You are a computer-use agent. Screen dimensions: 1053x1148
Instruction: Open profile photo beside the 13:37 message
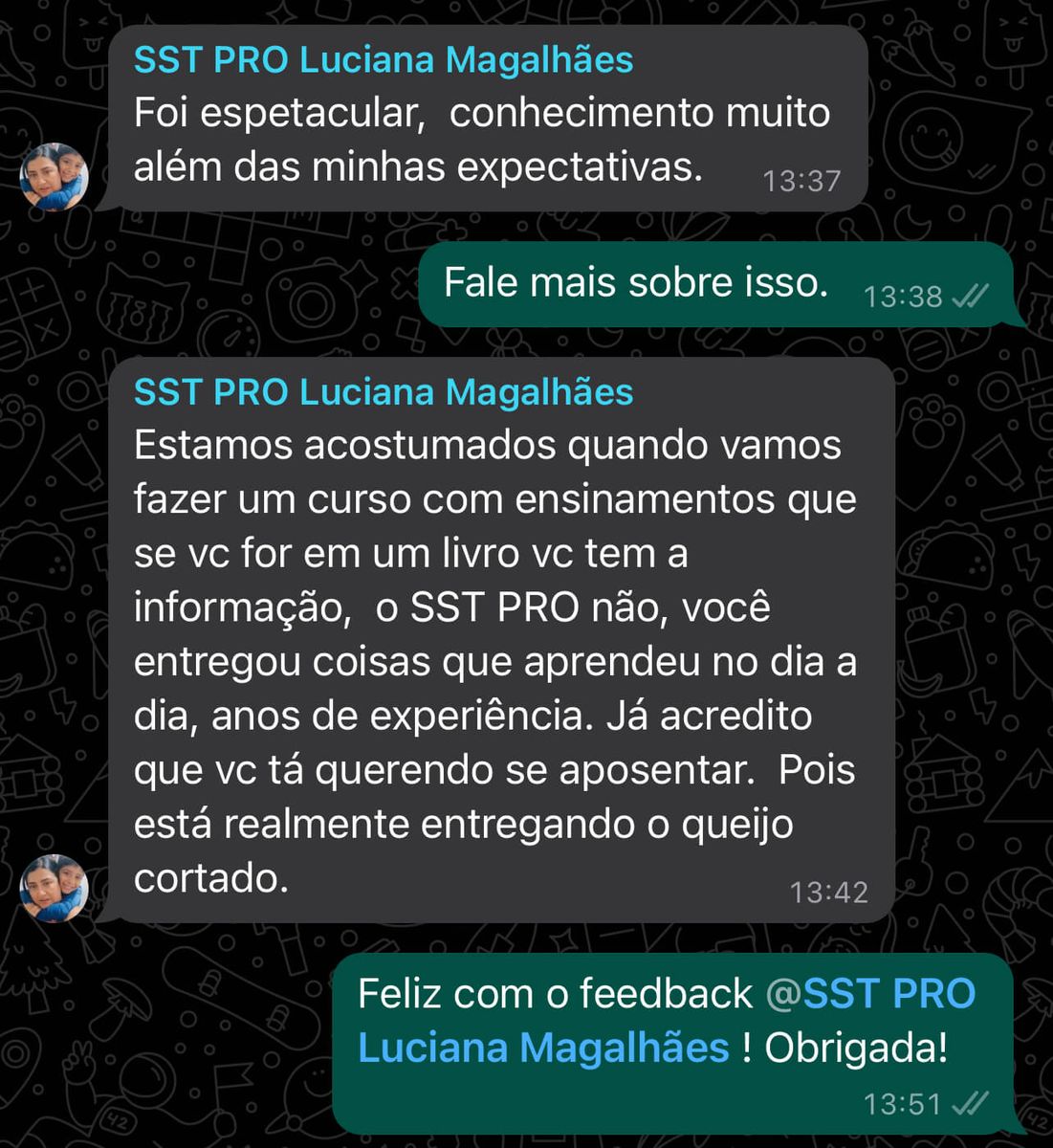coord(55,177)
